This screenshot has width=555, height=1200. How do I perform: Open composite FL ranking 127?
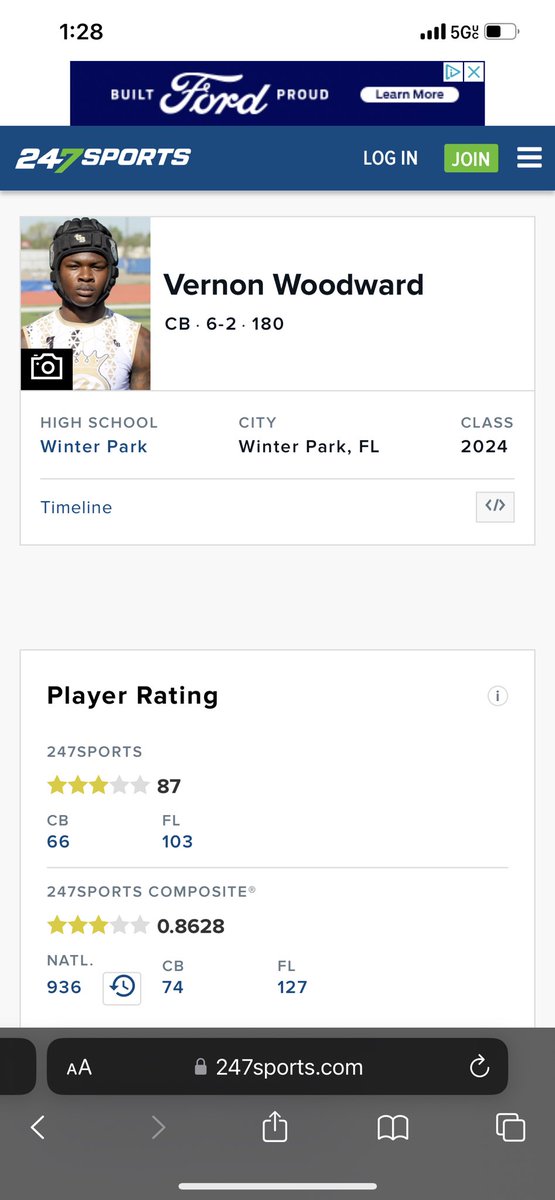(x=292, y=987)
